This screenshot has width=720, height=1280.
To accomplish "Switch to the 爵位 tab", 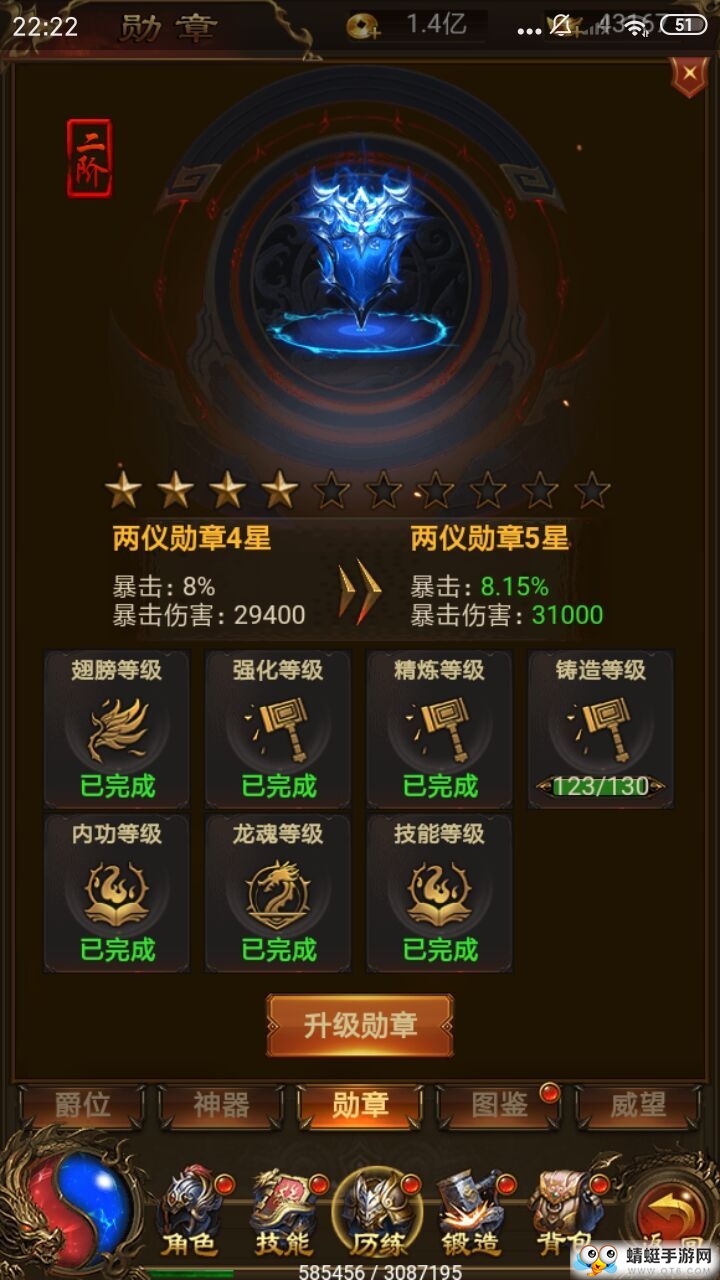I will [83, 1106].
